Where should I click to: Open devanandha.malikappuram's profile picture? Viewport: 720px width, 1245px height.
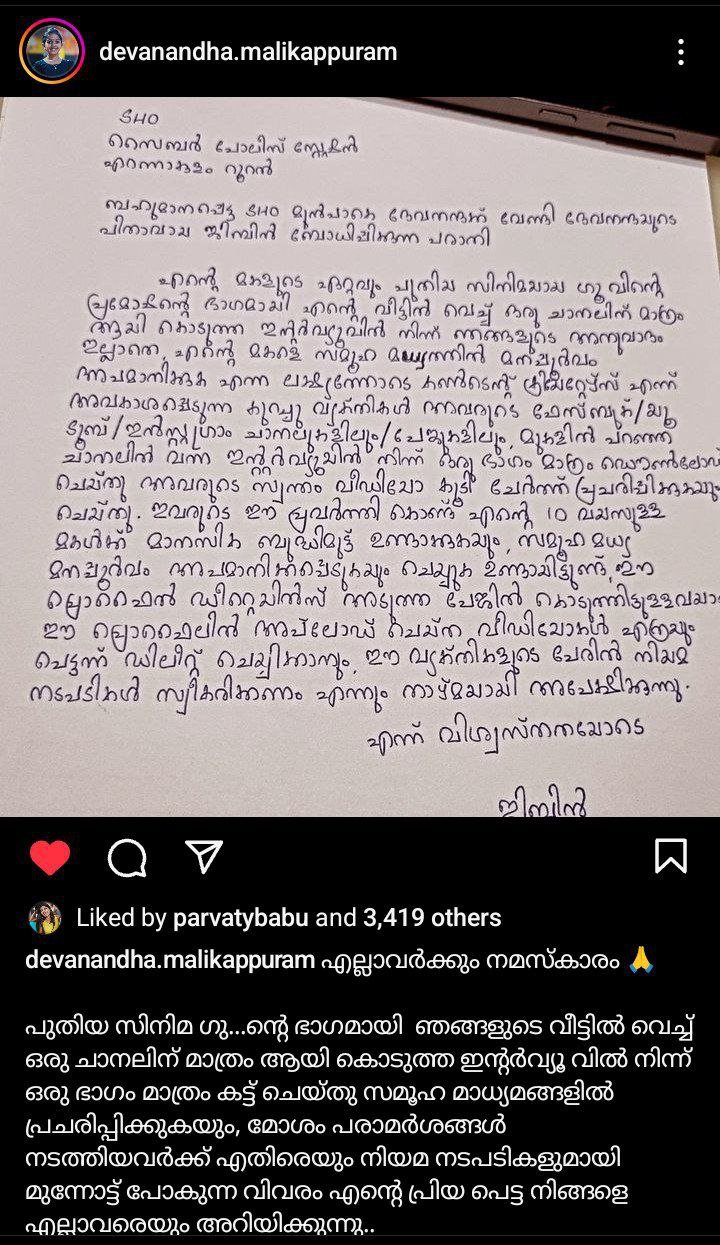pyautogui.click(x=51, y=52)
